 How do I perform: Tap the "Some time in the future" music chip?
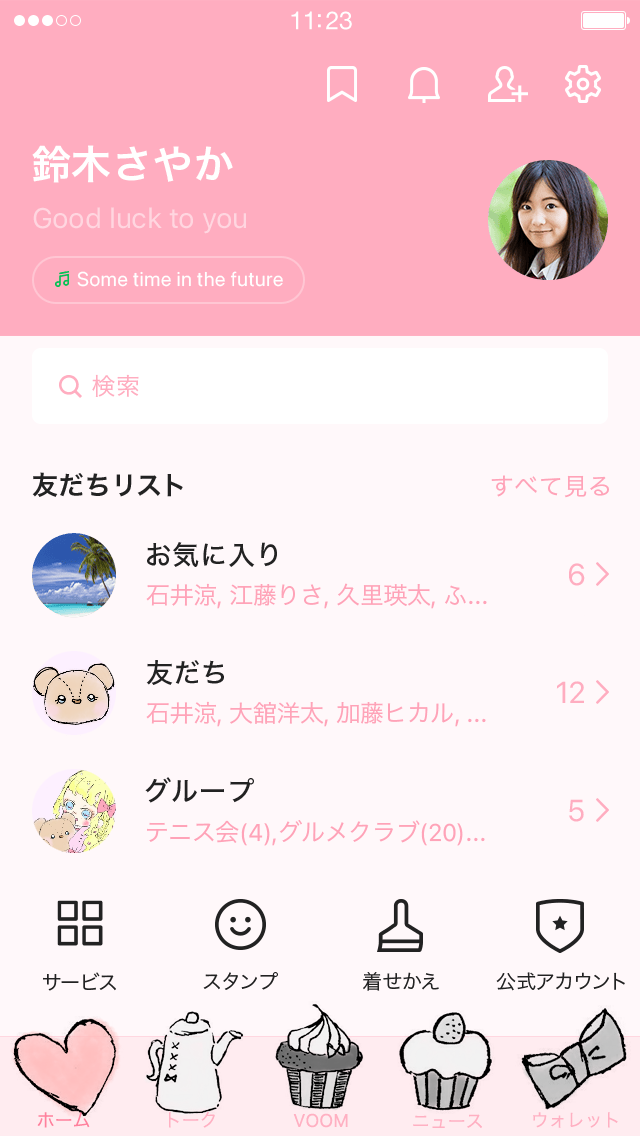168,280
